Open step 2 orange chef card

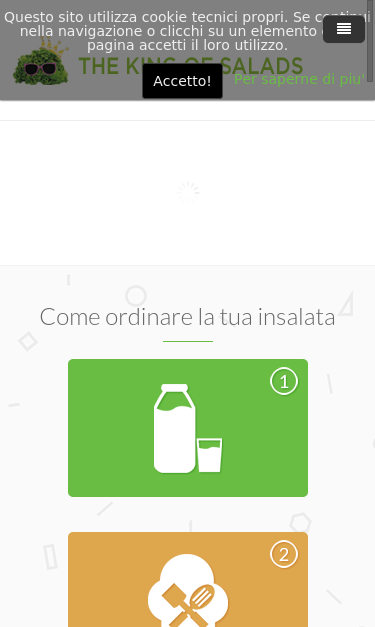pos(188,579)
